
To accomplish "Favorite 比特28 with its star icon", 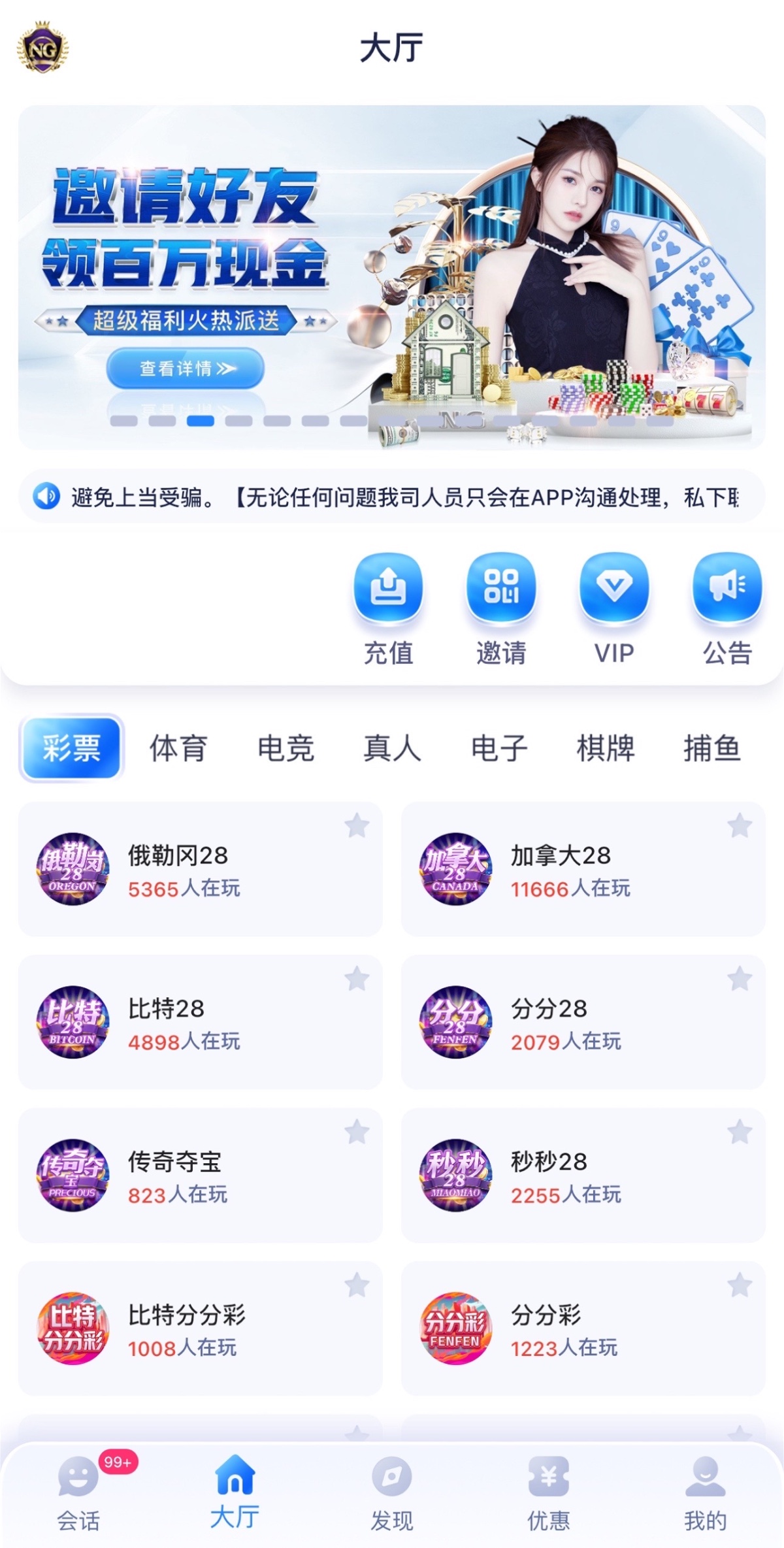I will [357, 979].
